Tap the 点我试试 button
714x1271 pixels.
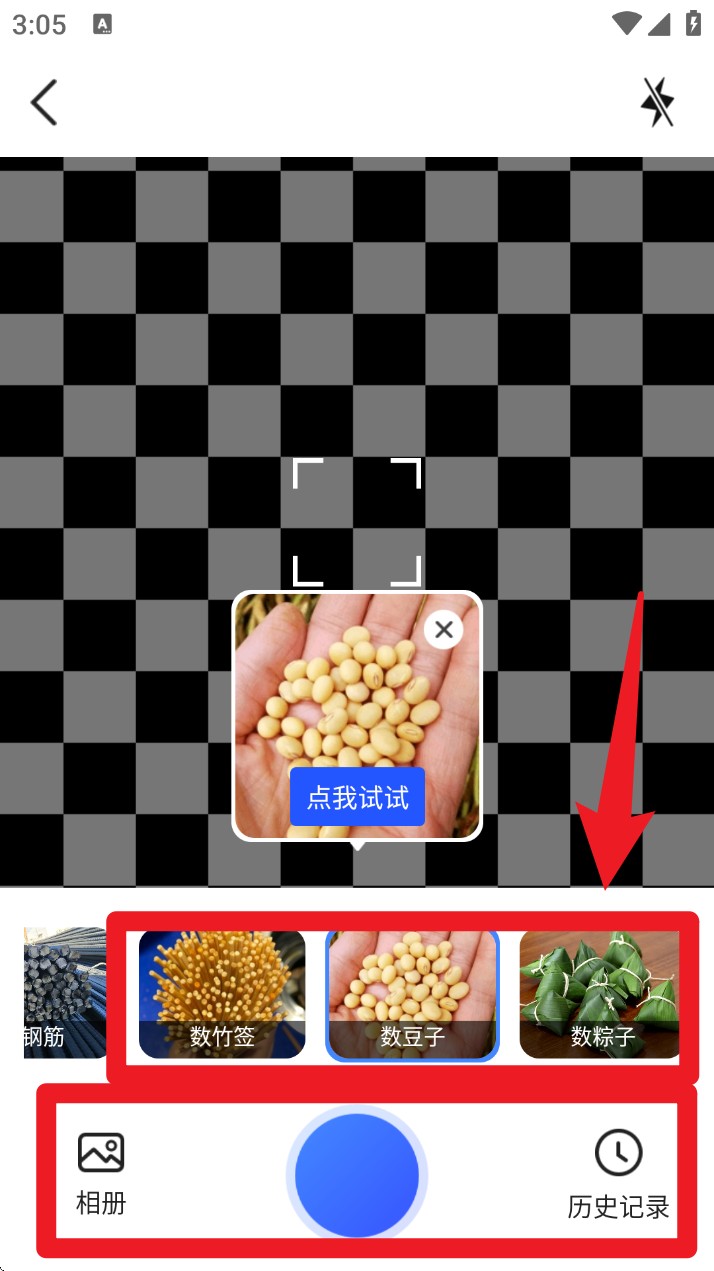[x=357, y=797]
